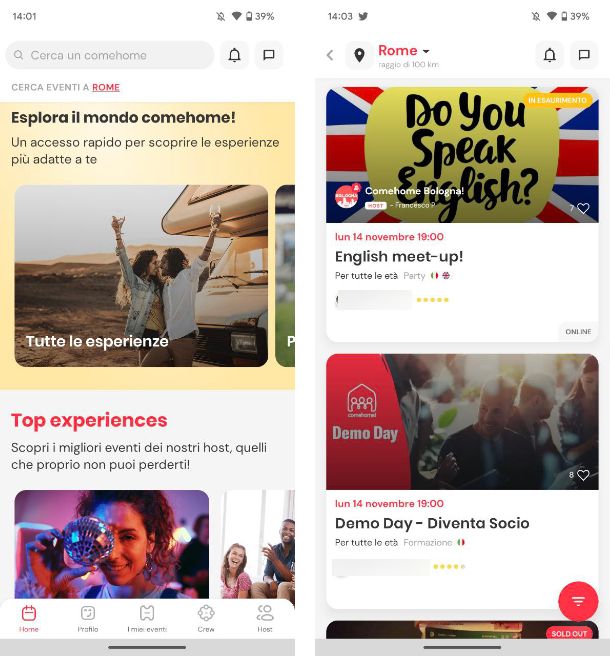The width and height of the screenshot is (610, 657).
Task: Switch to the Profilo tab
Action: 88,617
